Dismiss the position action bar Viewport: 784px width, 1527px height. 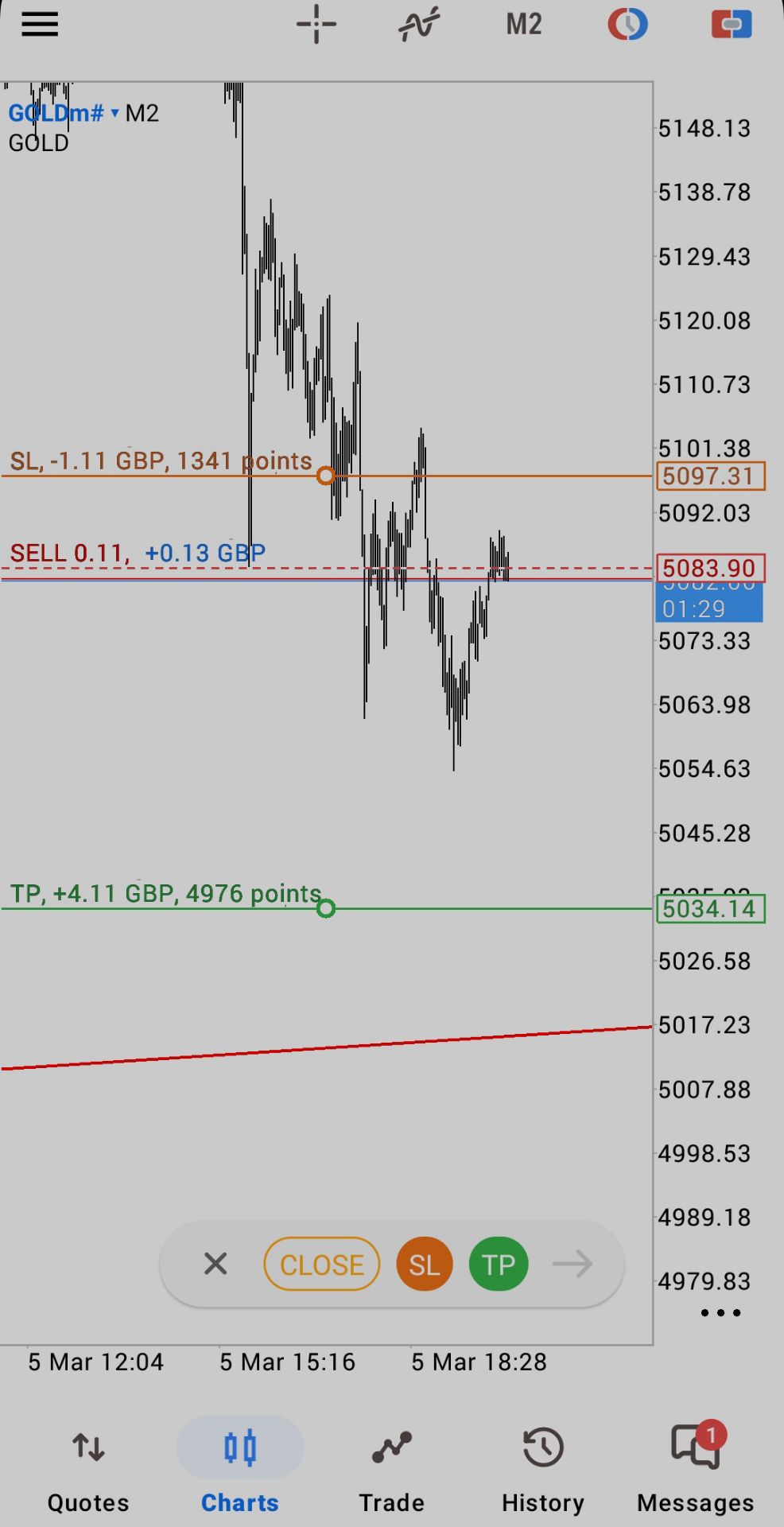click(x=215, y=1264)
